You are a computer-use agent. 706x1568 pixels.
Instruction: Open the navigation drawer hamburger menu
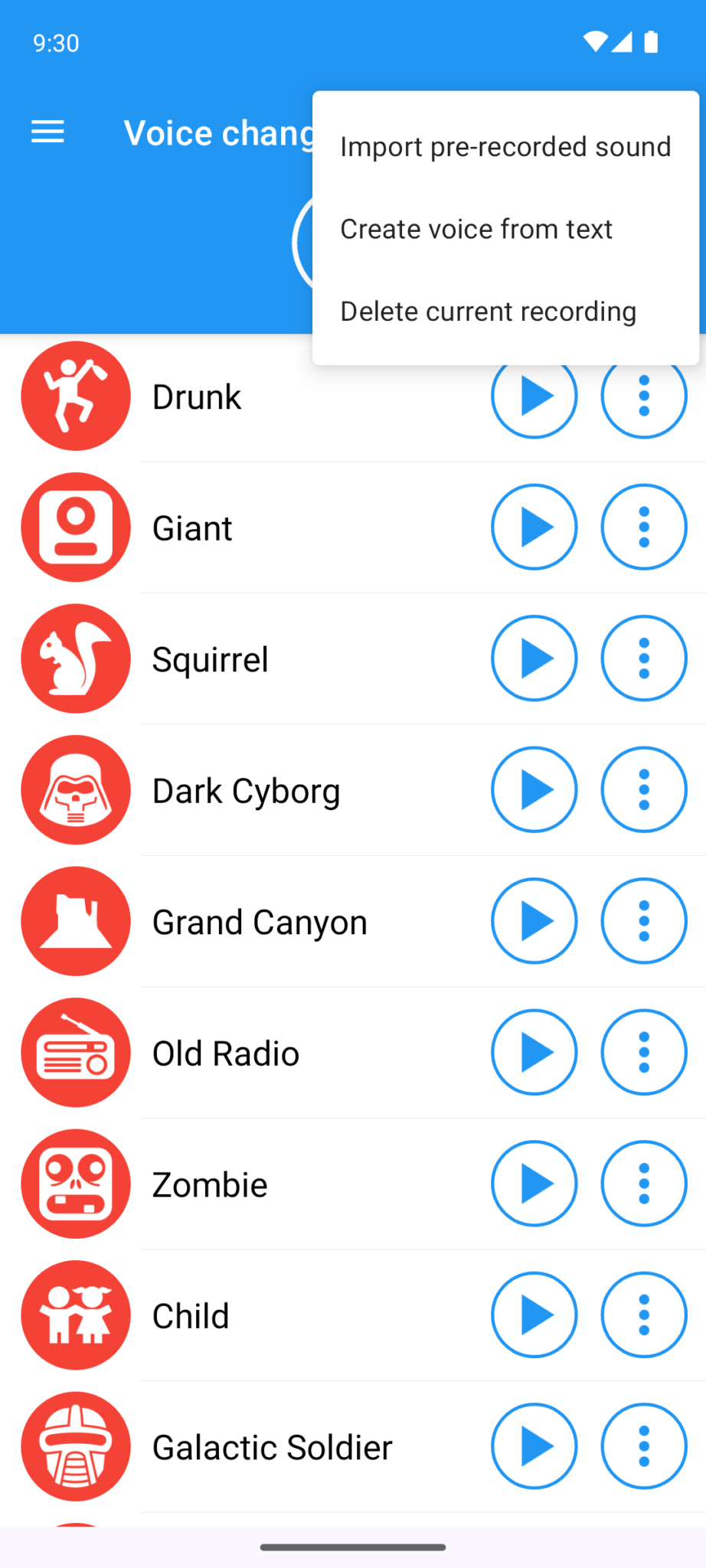[47, 132]
